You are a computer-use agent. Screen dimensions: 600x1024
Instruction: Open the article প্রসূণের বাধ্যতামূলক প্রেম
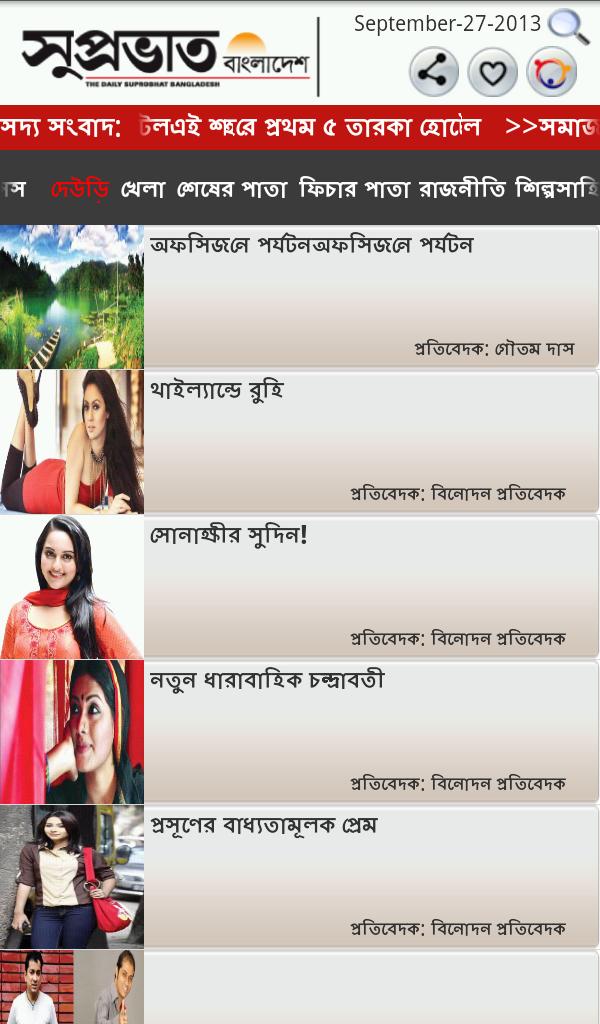pos(370,877)
